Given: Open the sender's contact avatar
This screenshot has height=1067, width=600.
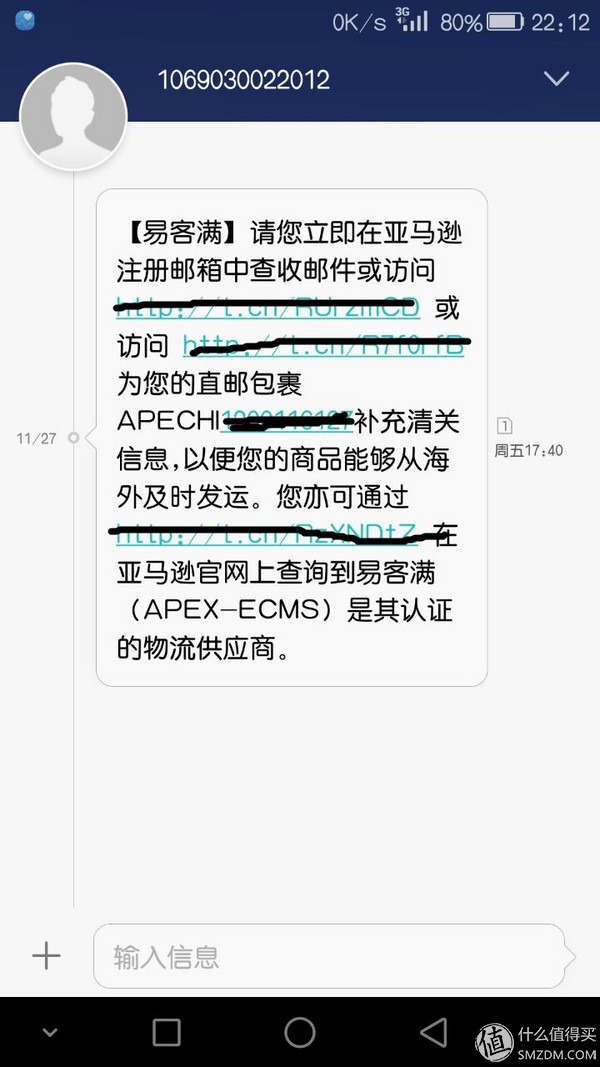Looking at the screenshot, I should (x=73, y=117).
